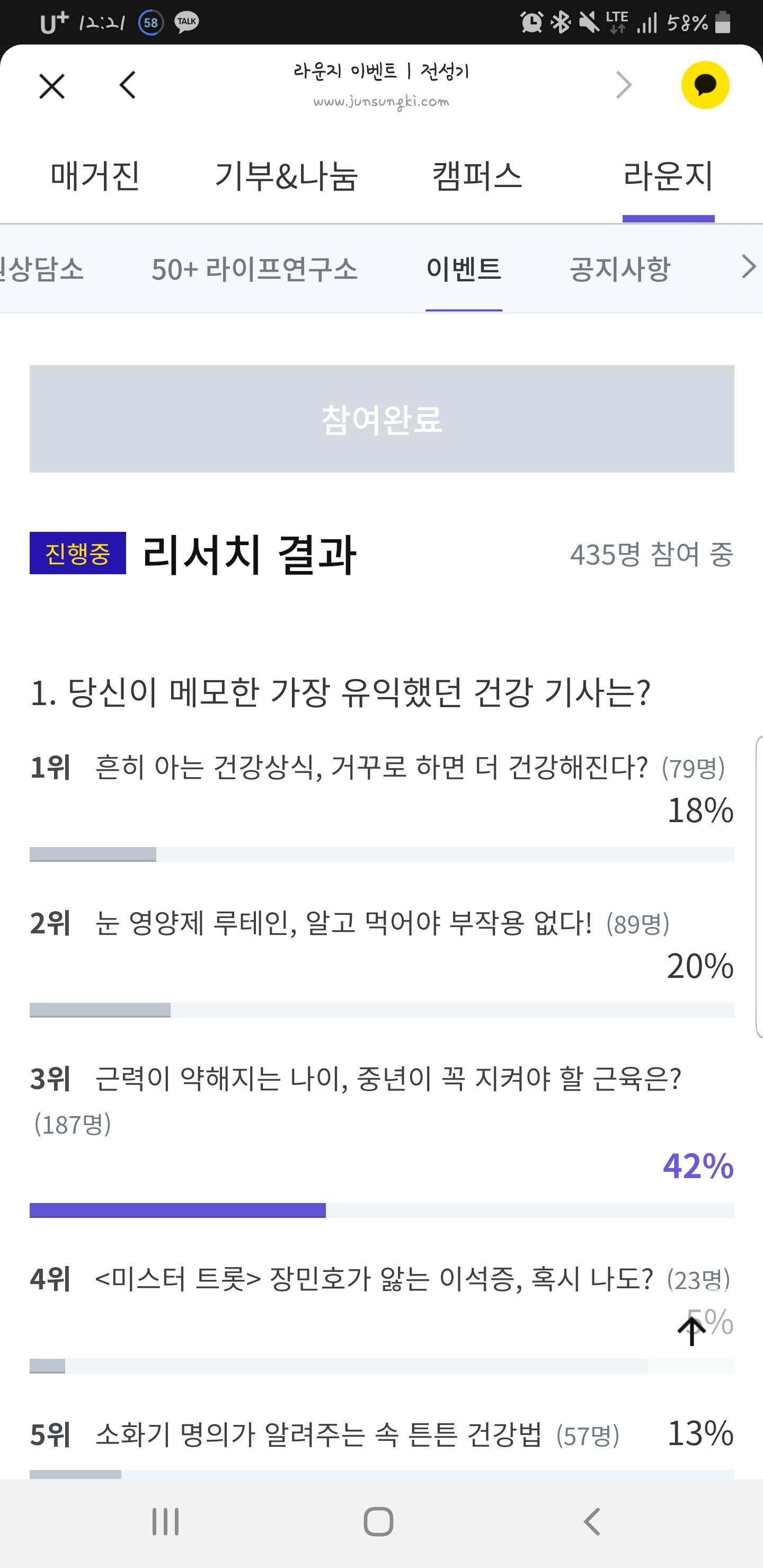Go forward with the right arrow
Screen dimensions: 763x1568
[624, 85]
